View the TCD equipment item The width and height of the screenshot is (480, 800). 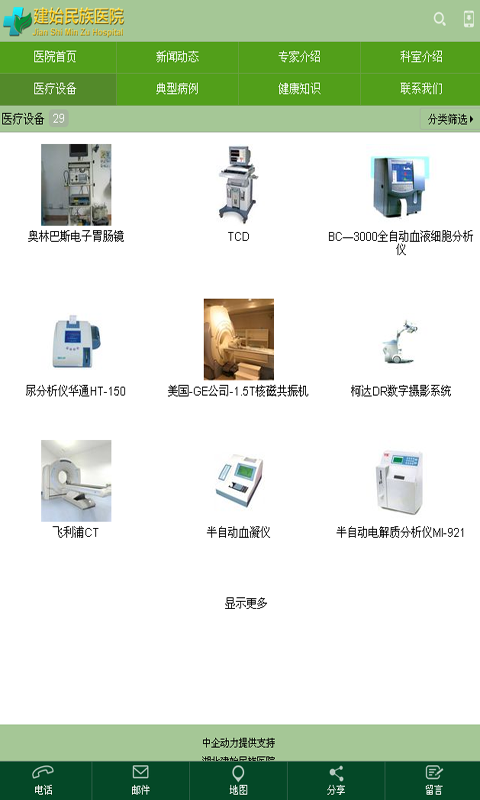238,193
